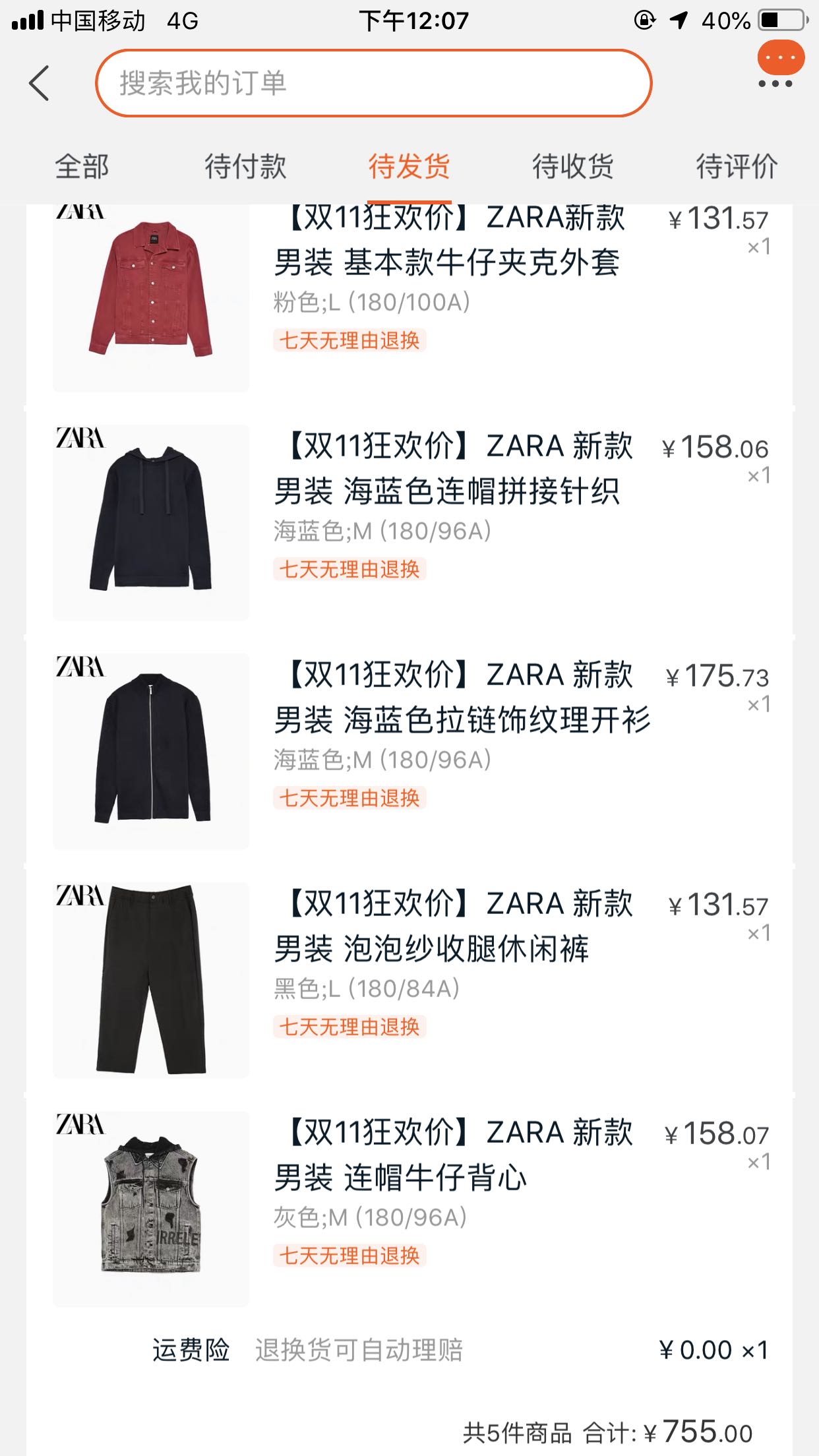Open the three-dot more menu

coord(775,83)
